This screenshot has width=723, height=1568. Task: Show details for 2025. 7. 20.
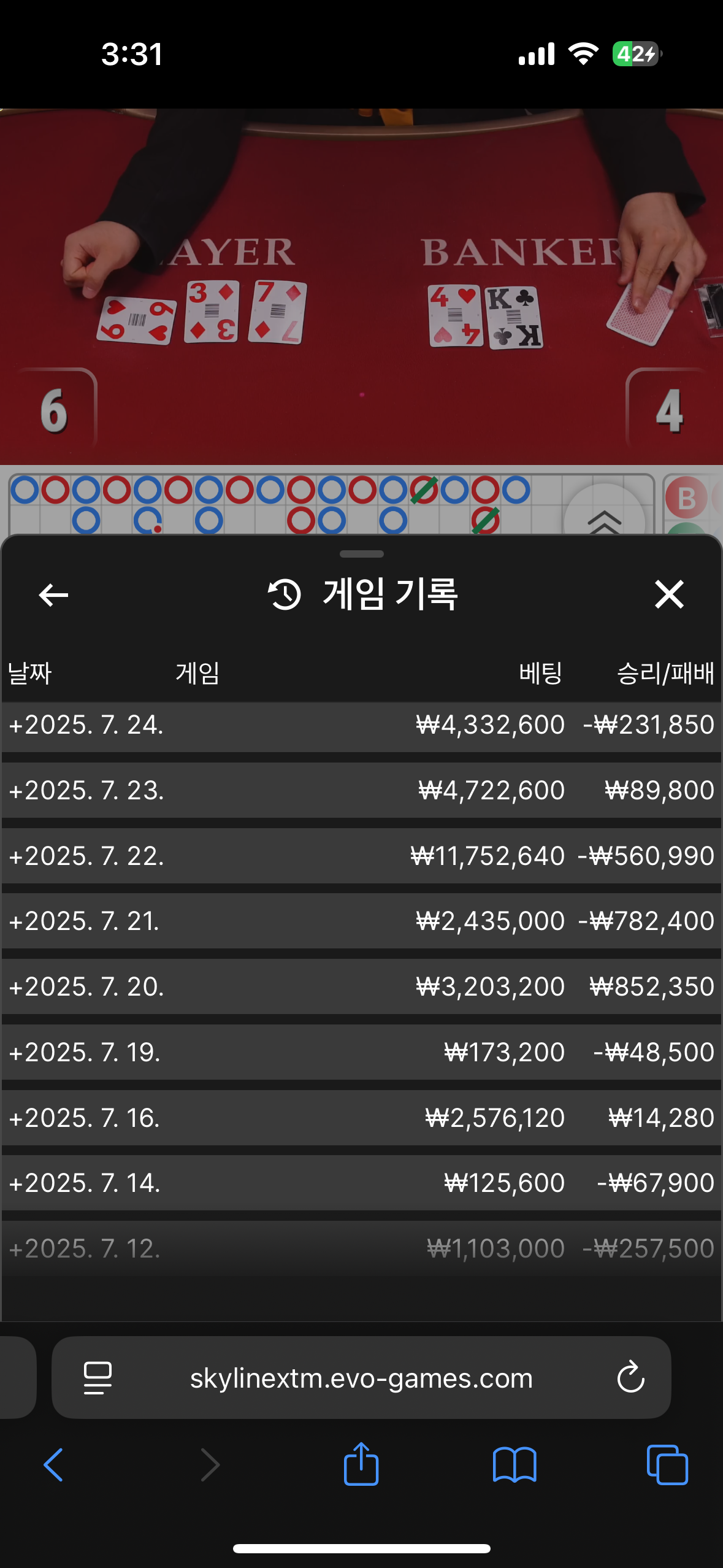86,987
